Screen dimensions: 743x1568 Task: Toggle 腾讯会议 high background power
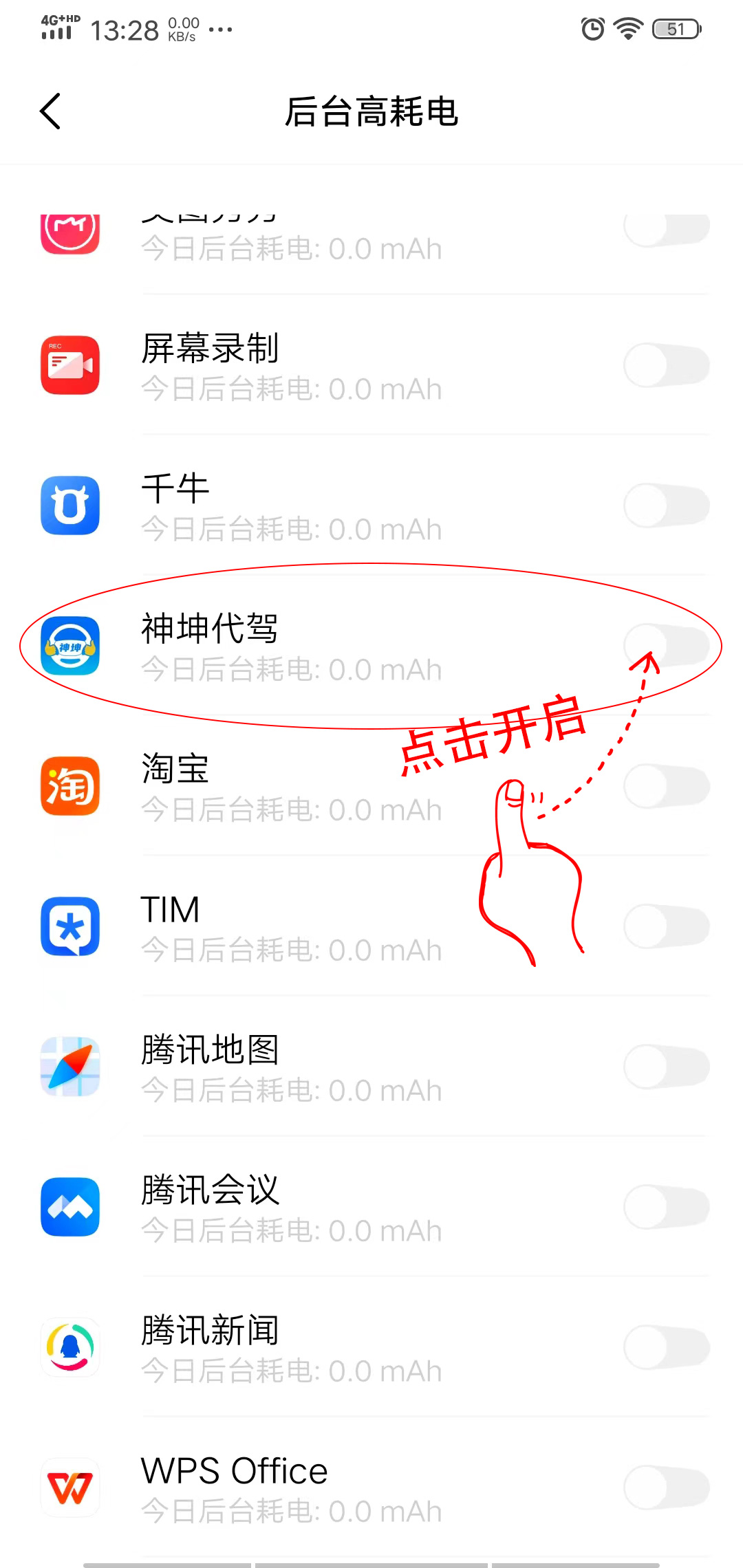point(666,1208)
